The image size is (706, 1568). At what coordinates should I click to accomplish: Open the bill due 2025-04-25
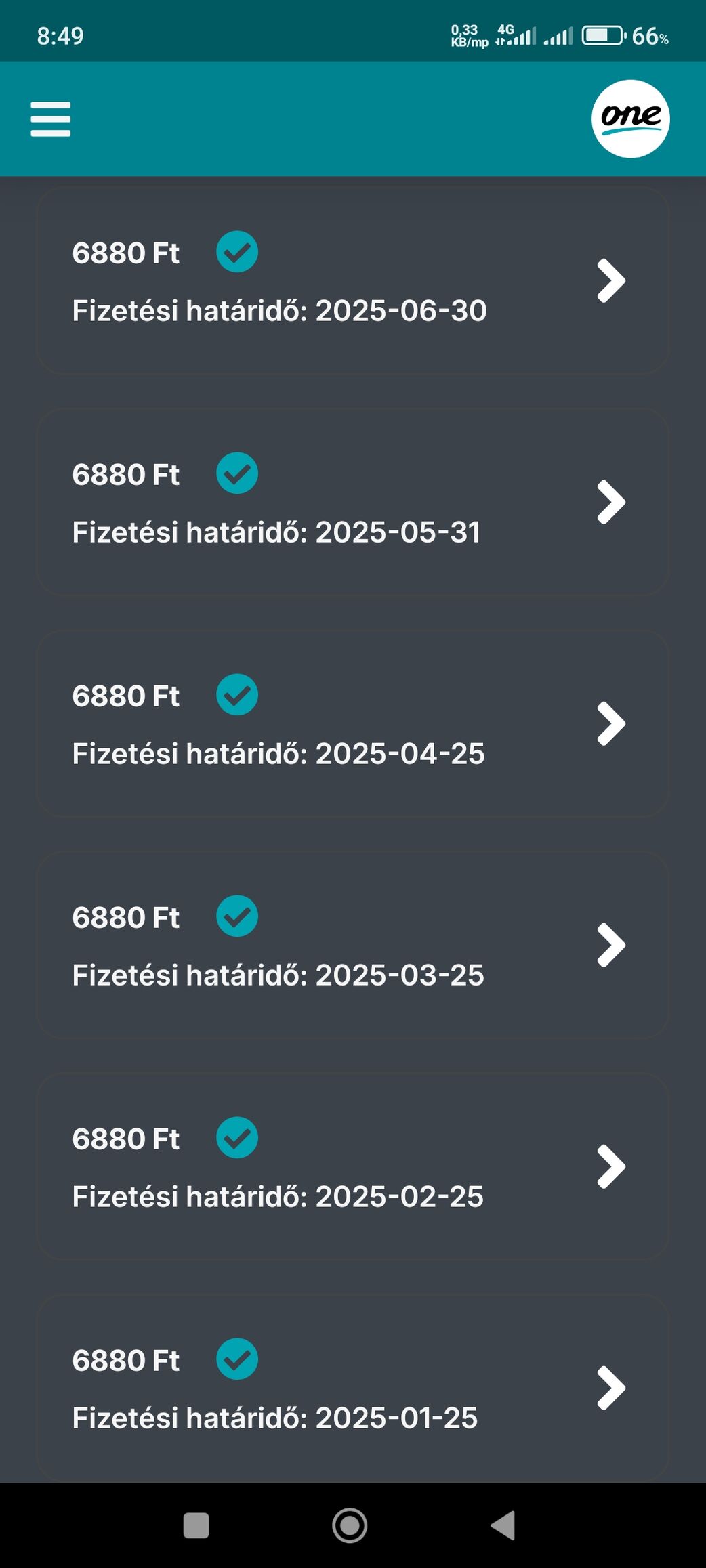pos(352,723)
